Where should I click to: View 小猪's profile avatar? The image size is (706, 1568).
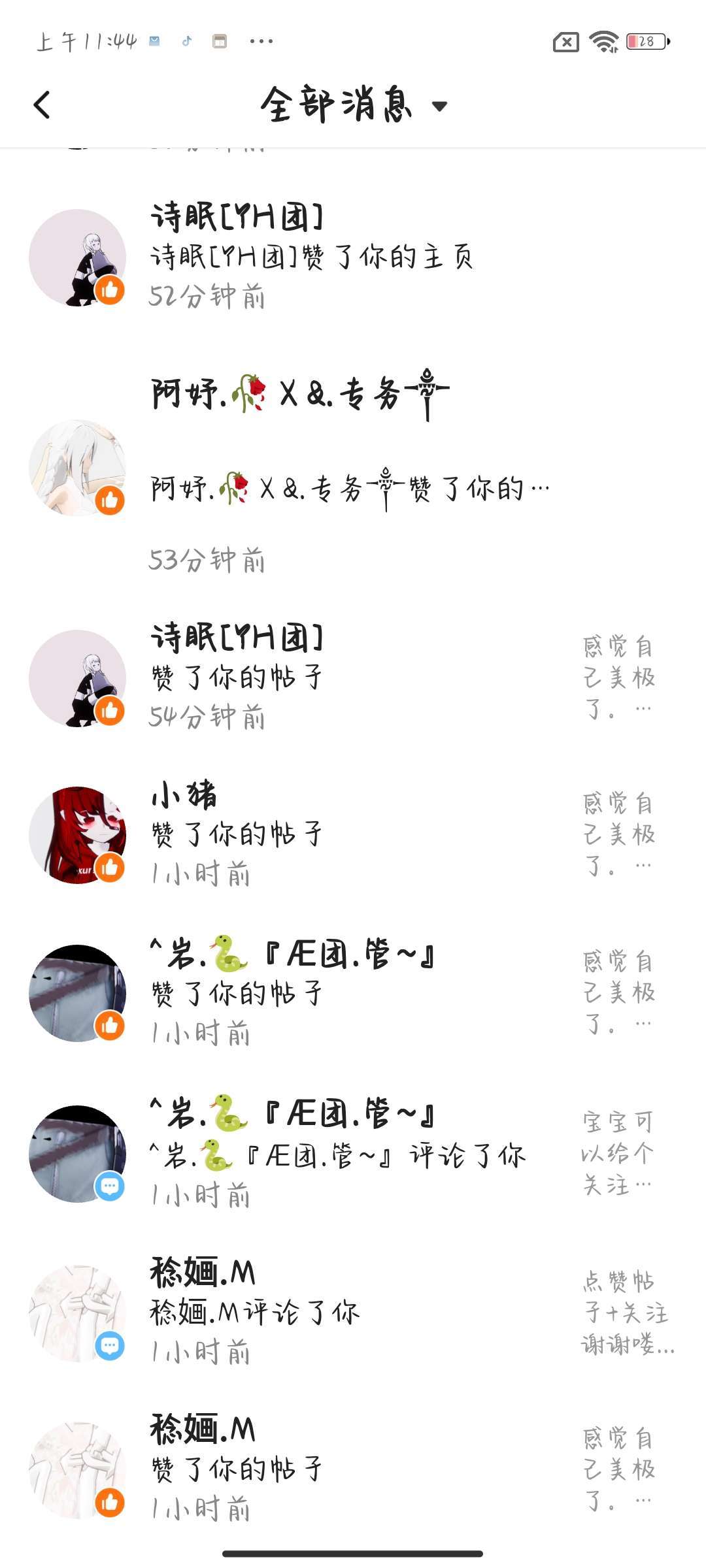click(x=77, y=835)
